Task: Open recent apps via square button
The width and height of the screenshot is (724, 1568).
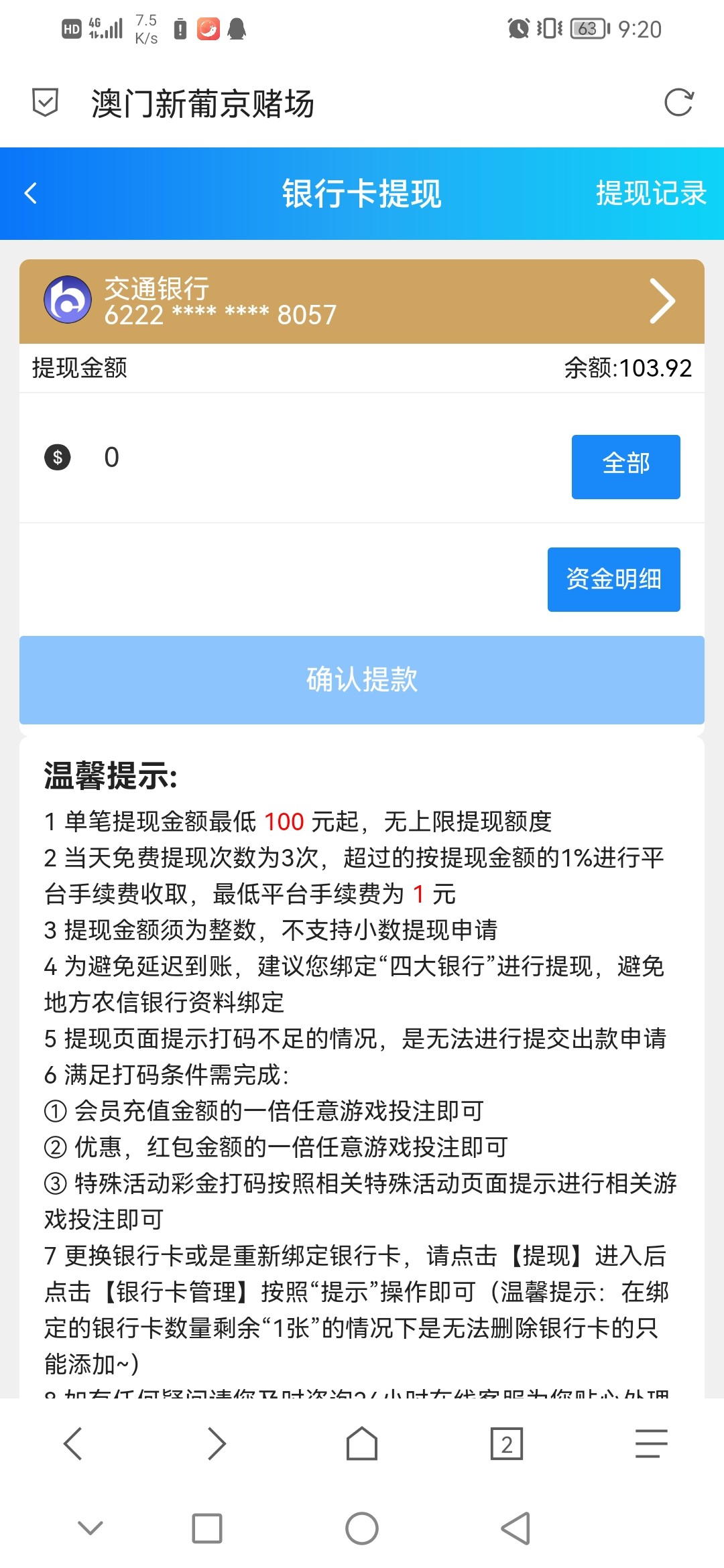Action: pos(206,1528)
